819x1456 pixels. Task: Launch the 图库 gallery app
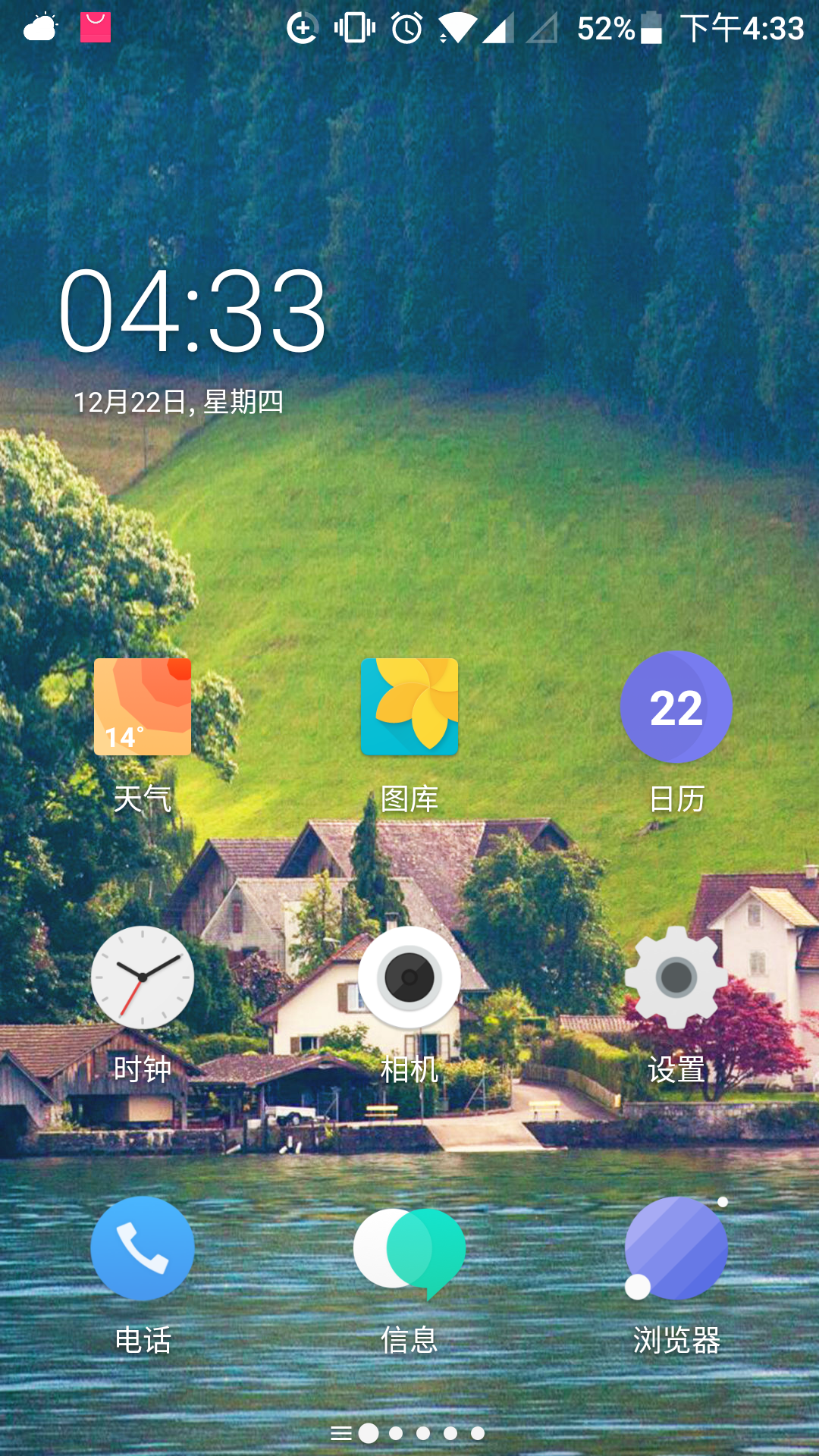coord(409,707)
